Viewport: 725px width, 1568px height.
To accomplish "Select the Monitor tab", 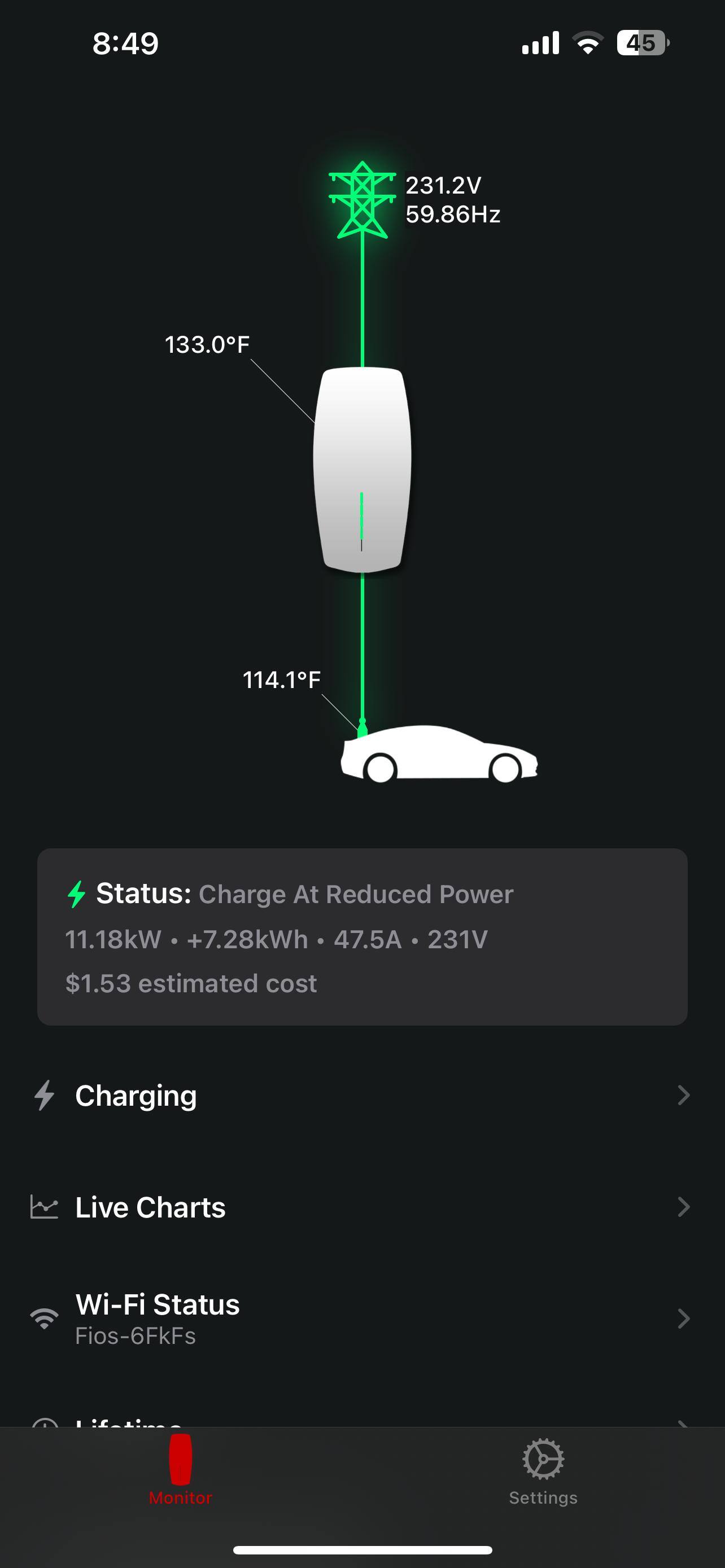I will [x=180, y=1470].
